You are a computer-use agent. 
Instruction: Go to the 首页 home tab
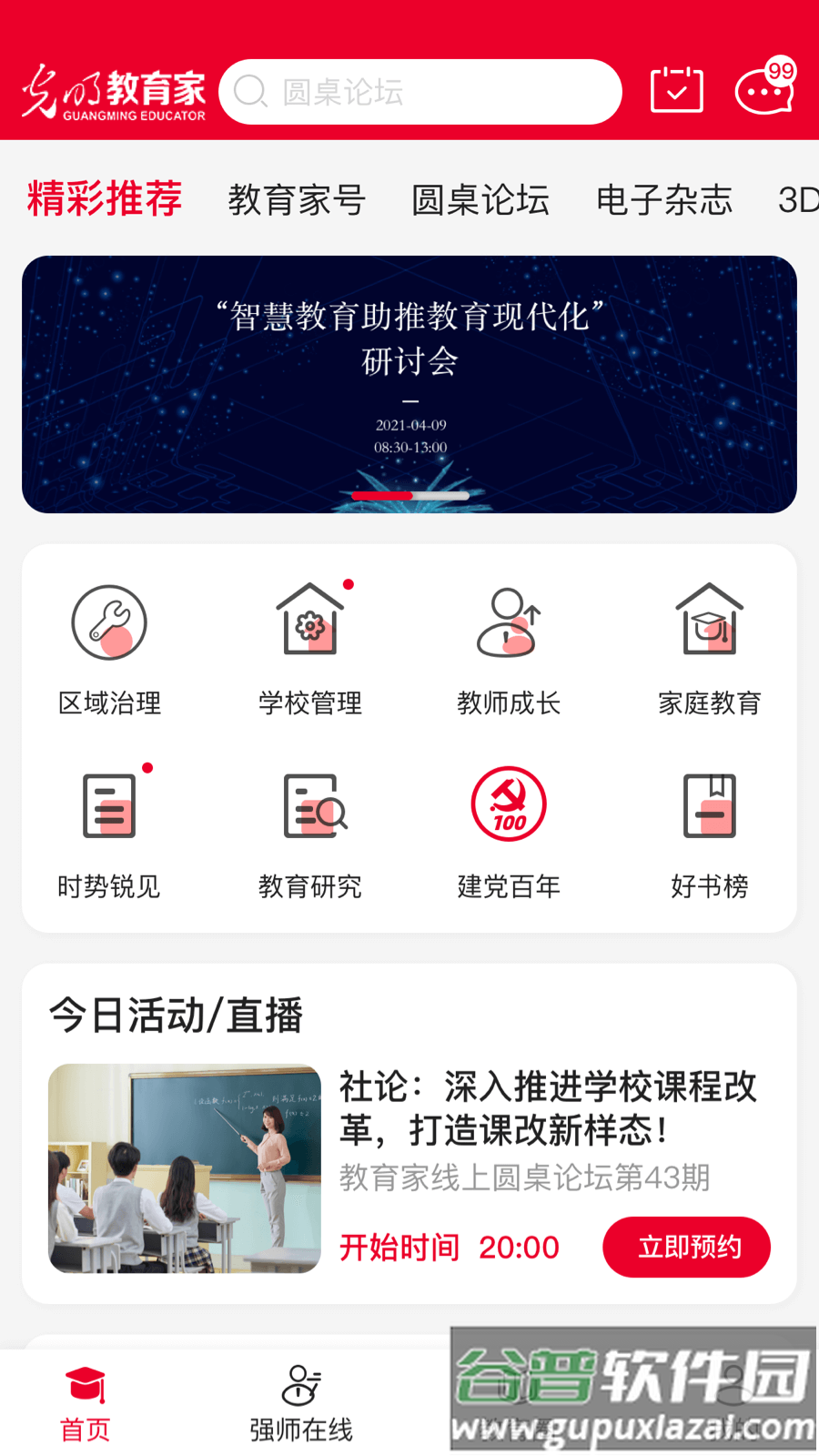click(86, 1404)
